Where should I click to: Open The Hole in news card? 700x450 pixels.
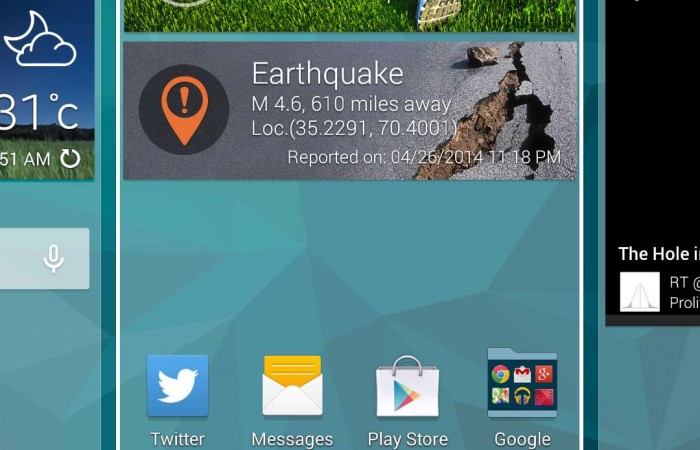[657, 254]
